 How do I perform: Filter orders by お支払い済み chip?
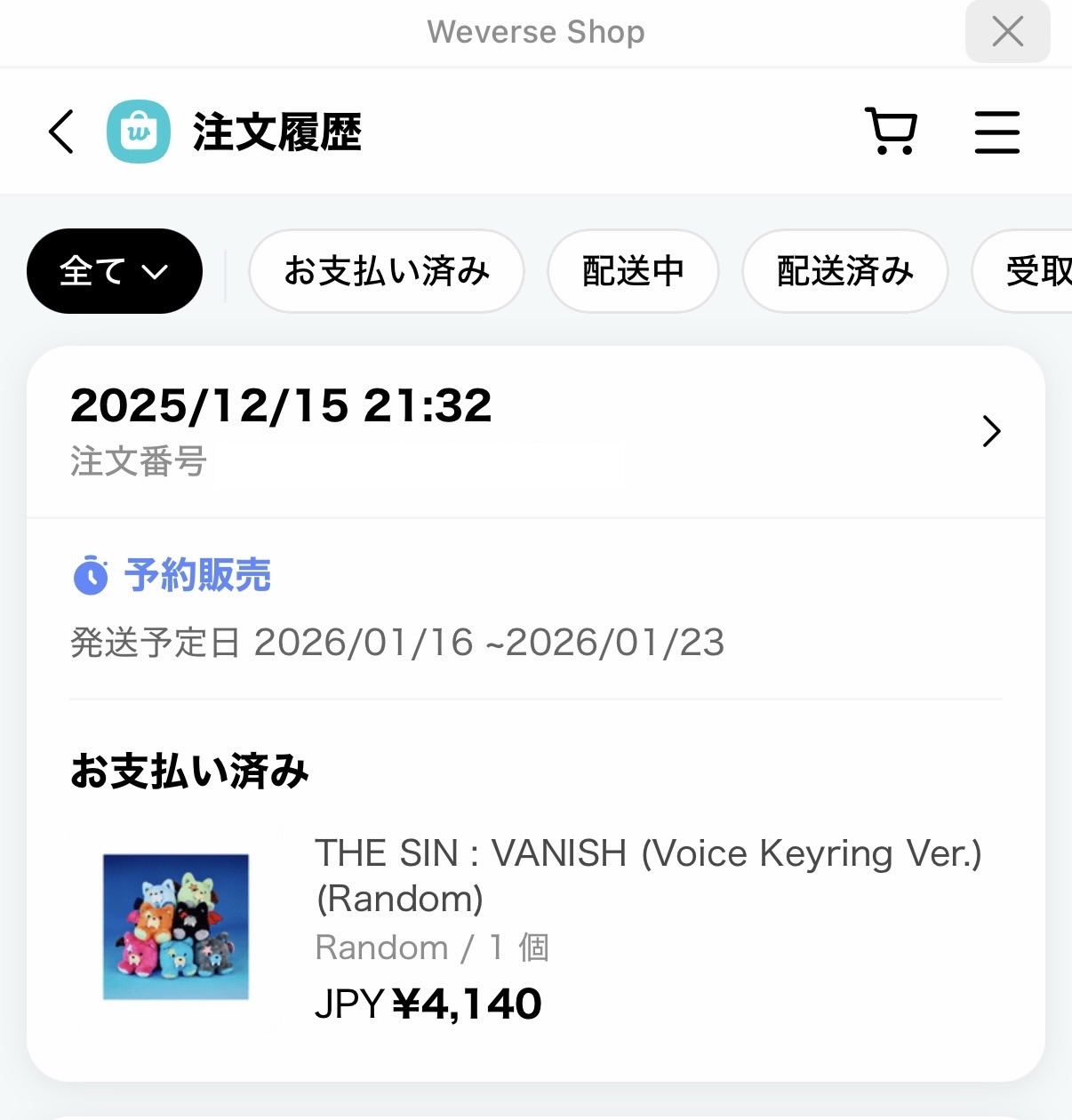(387, 271)
